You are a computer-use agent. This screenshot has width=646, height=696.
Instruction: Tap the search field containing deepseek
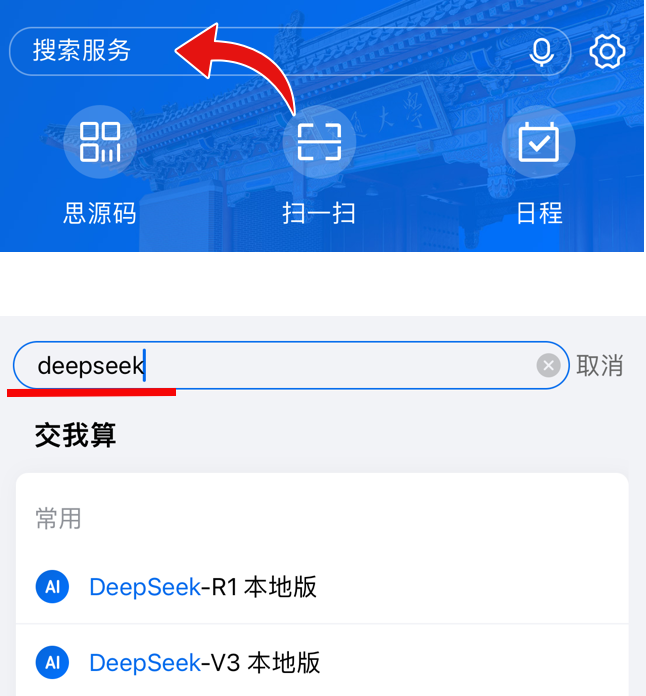(280, 366)
